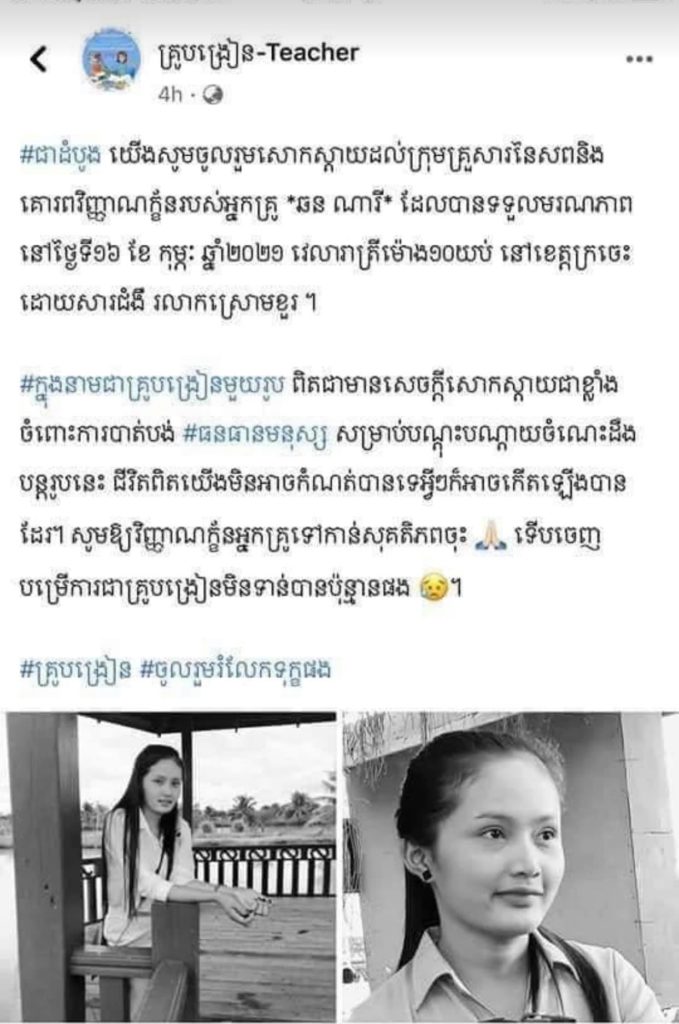View the left photo of woman at gazebo
This screenshot has height=1024, width=679.
click(x=170, y=865)
